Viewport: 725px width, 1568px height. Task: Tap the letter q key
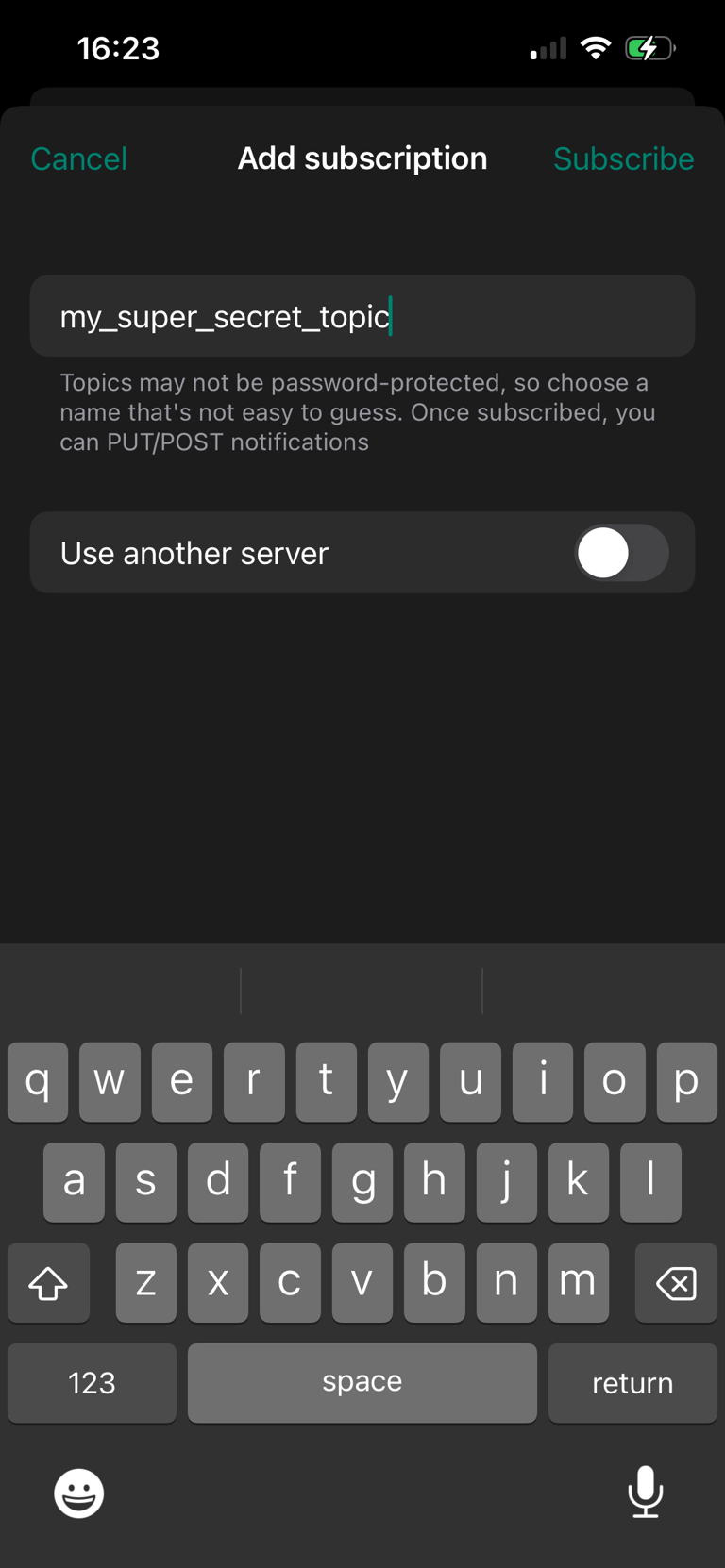38,1082
